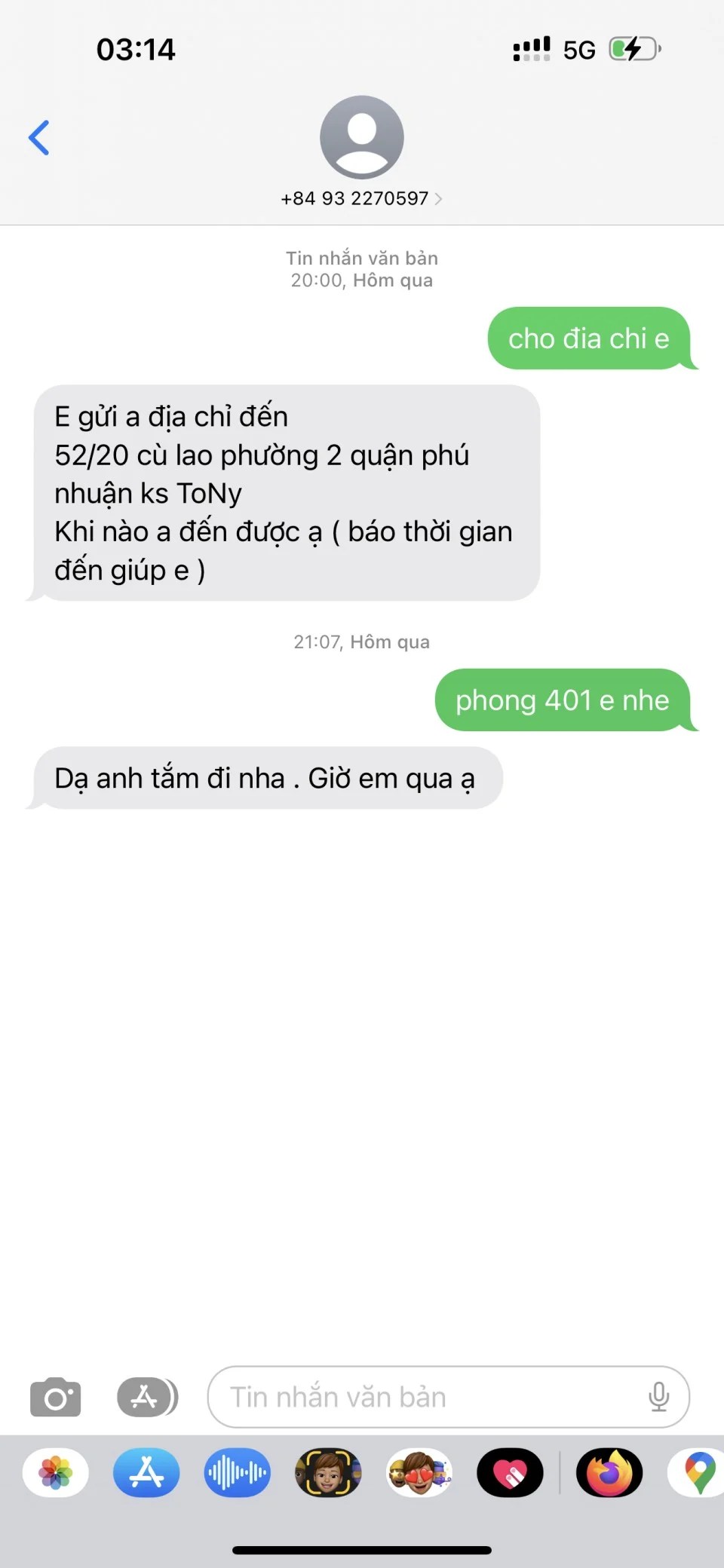Image resolution: width=724 pixels, height=1568 pixels.
Task: Open contact details for +84 93 2270597
Action: (x=361, y=198)
